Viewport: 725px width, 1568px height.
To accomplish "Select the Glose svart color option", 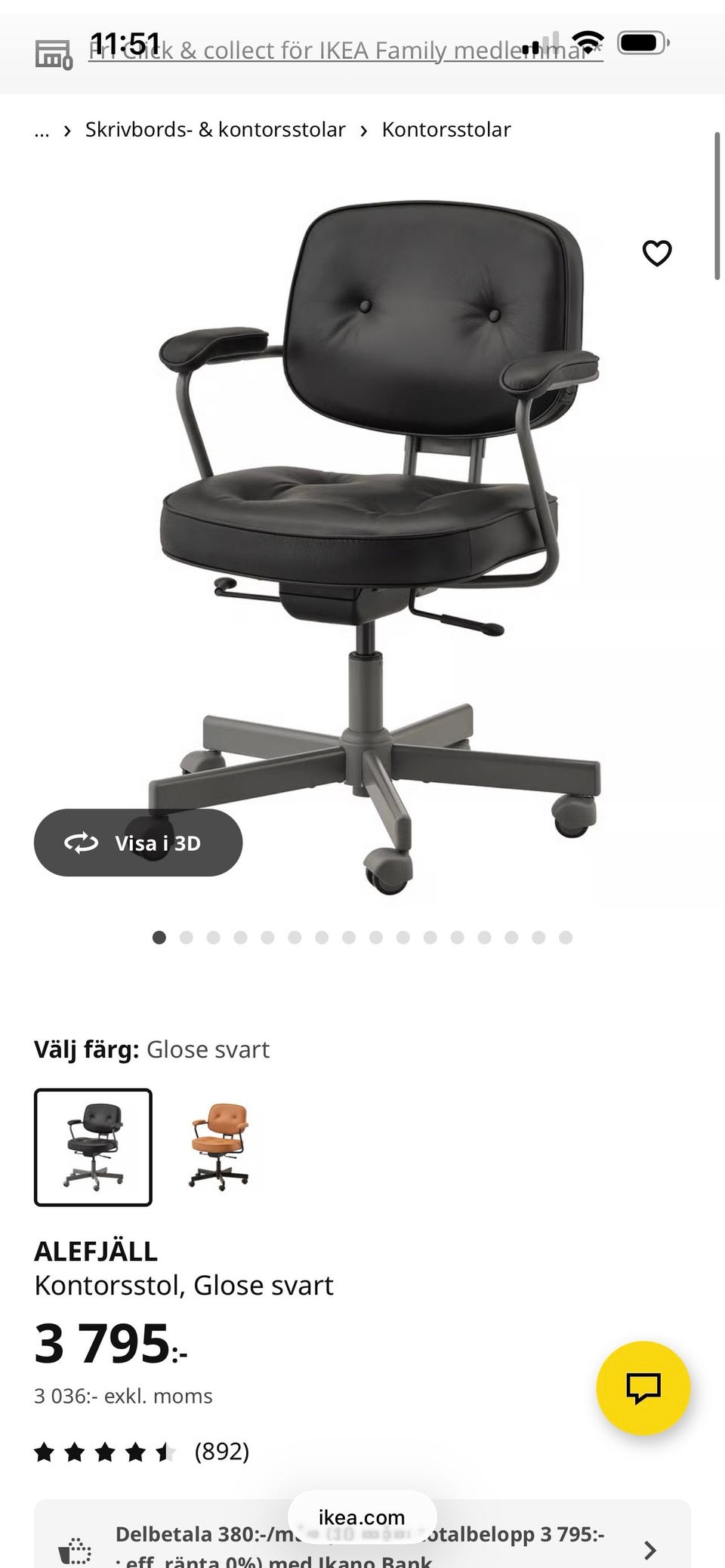I will pyautogui.click(x=93, y=1147).
